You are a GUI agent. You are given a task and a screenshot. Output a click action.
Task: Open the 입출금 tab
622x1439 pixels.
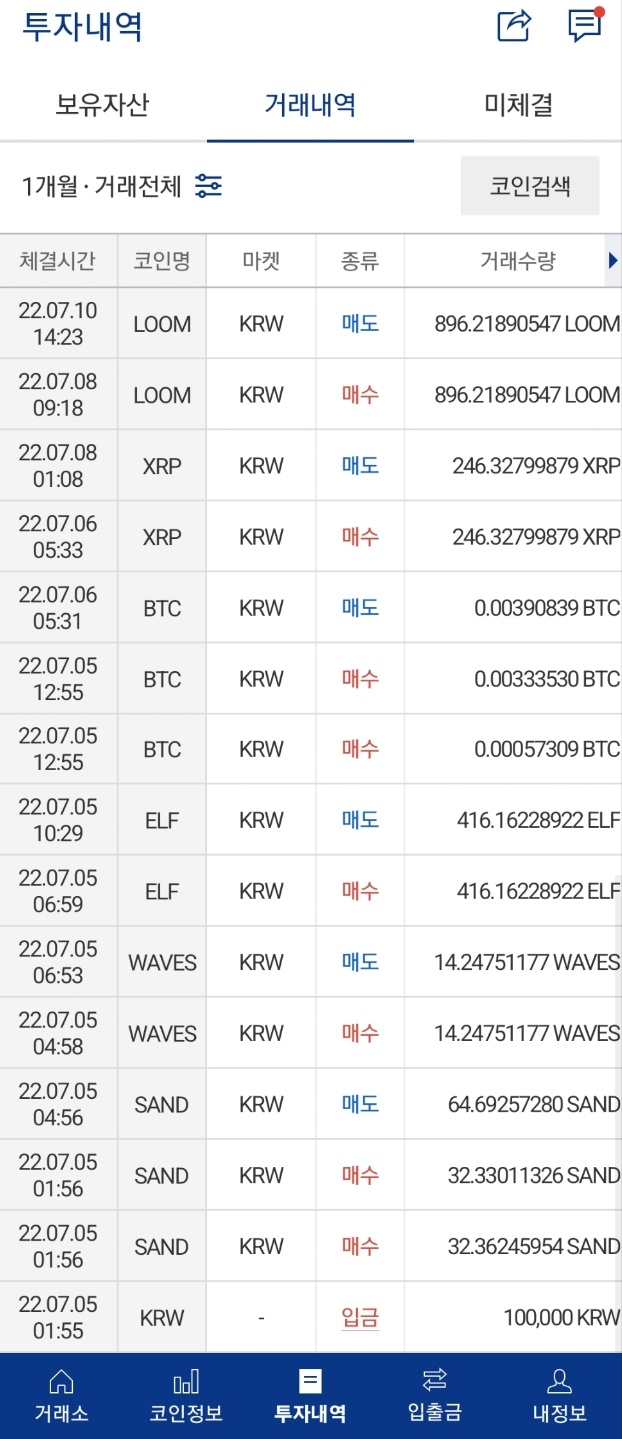pos(435,1396)
